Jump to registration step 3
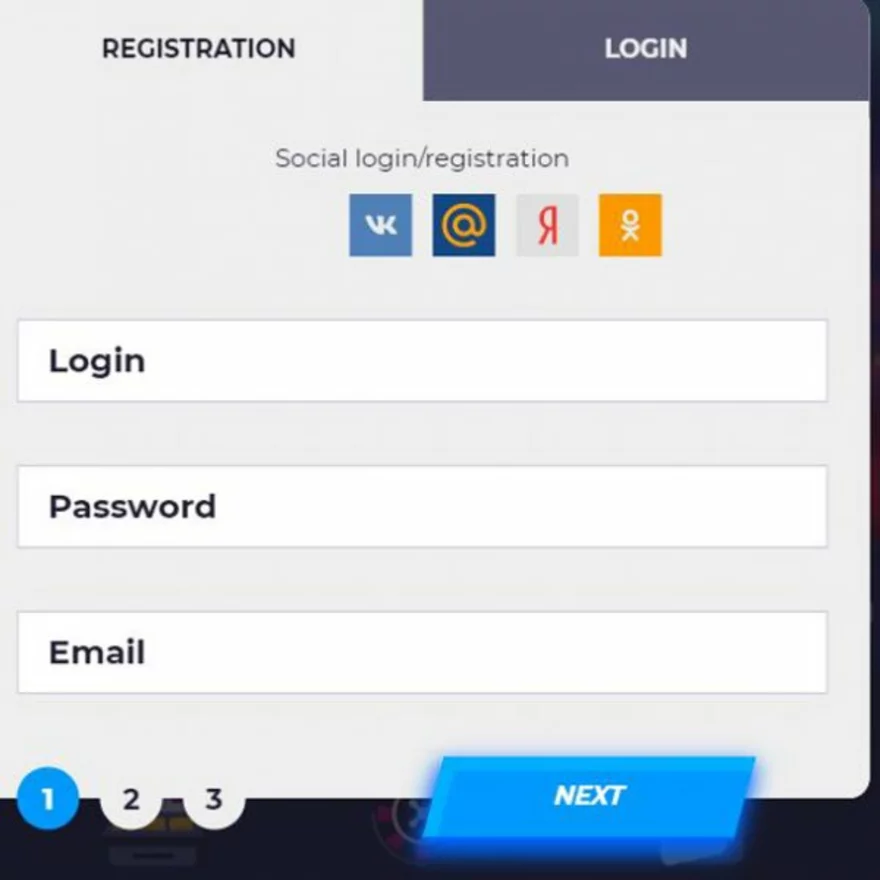 click(x=213, y=799)
